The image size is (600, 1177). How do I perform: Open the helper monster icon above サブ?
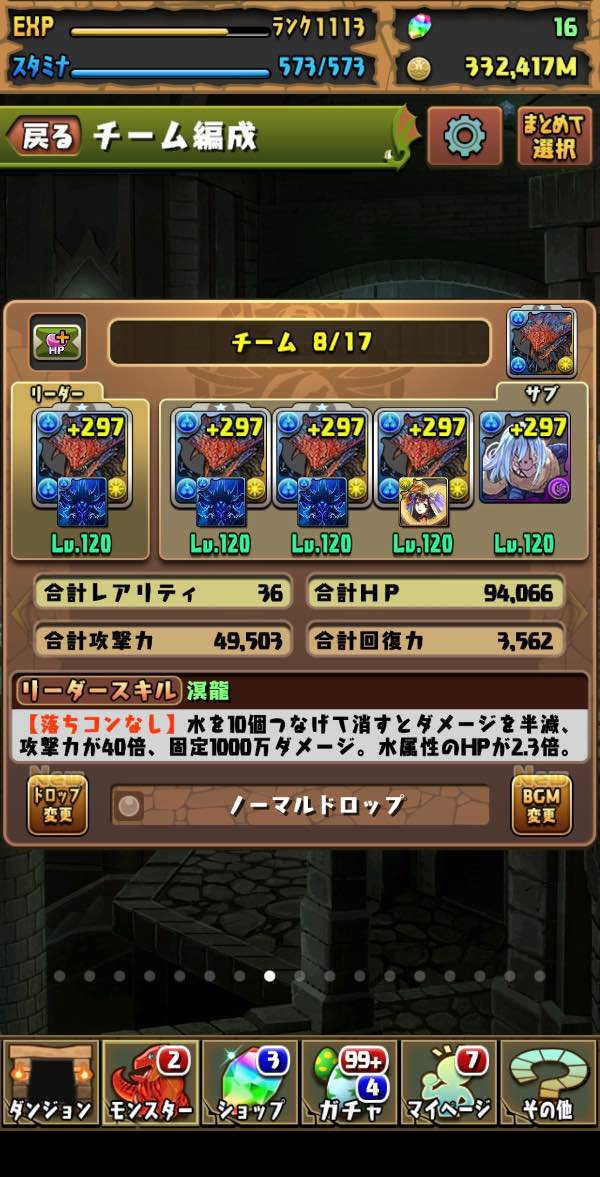542,342
